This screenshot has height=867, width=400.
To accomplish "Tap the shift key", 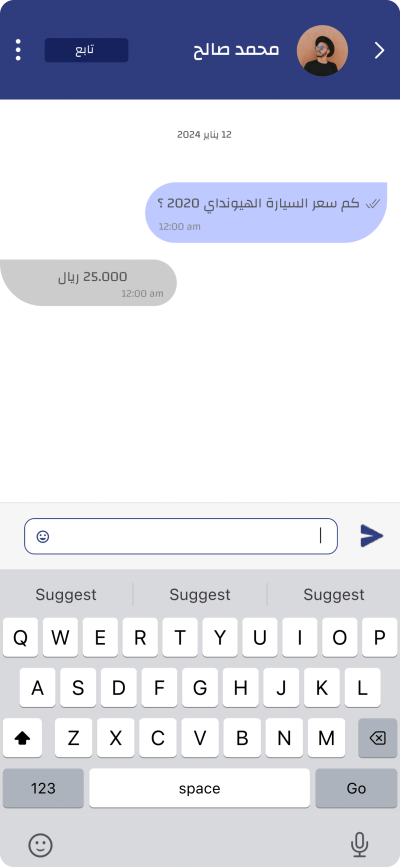I will click(x=23, y=738).
